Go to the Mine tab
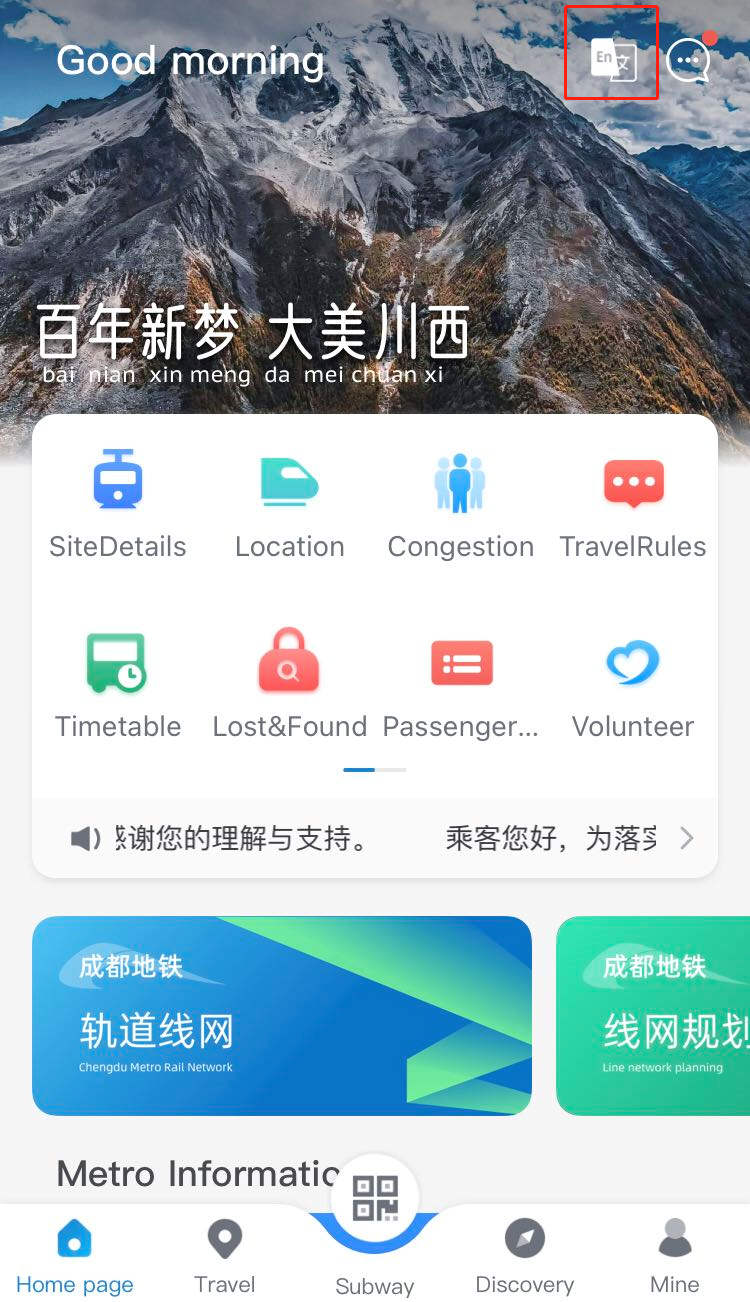Viewport: 750px width, 1302px height. pos(675,1257)
